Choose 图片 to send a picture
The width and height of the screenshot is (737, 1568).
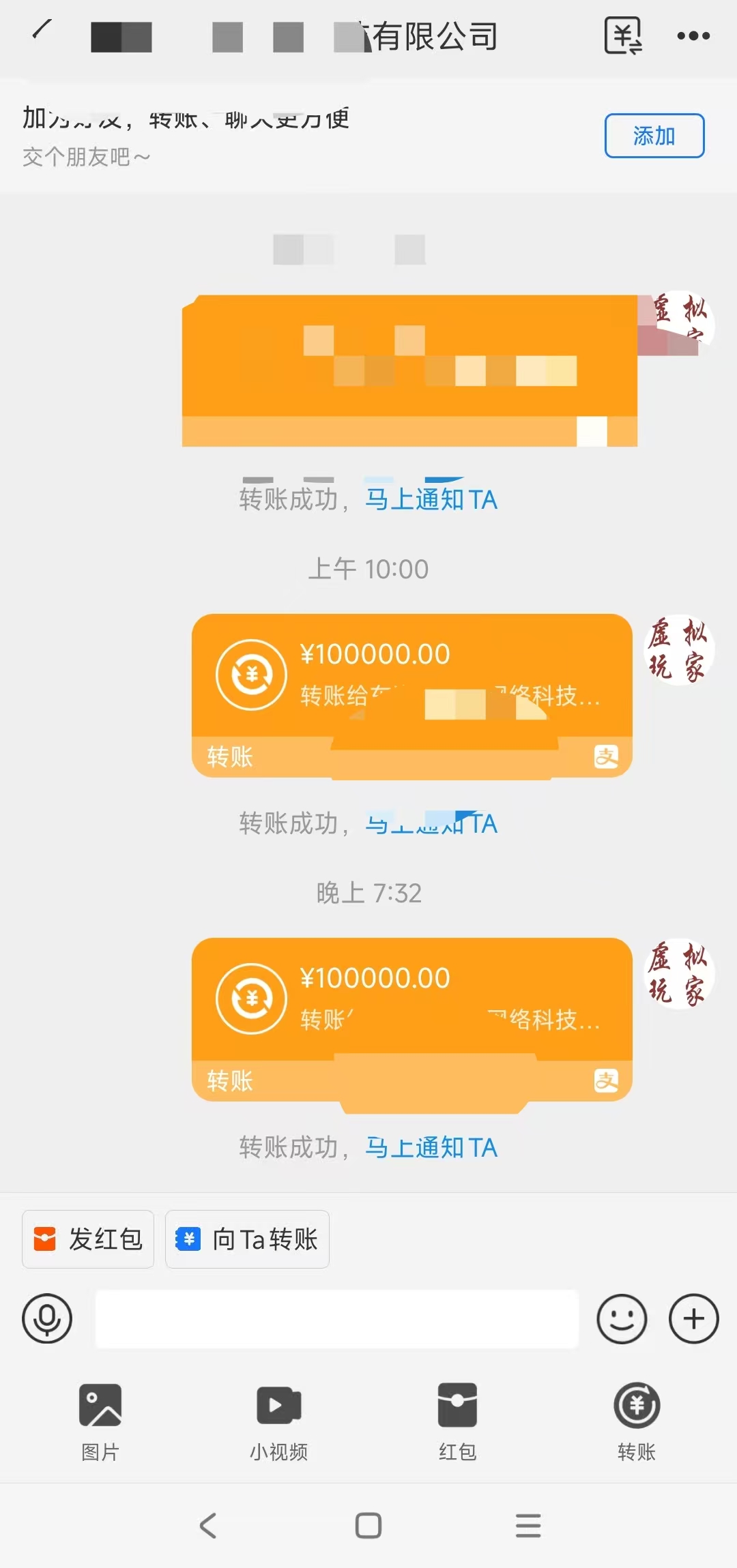click(100, 1421)
